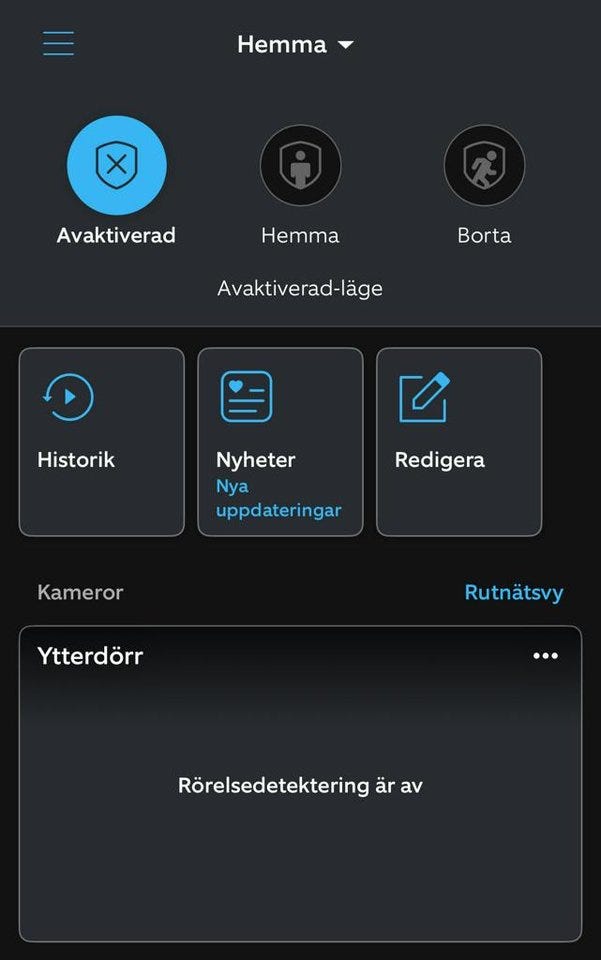Select the Avaktiverad mode
601x960 pixels.
click(116, 166)
